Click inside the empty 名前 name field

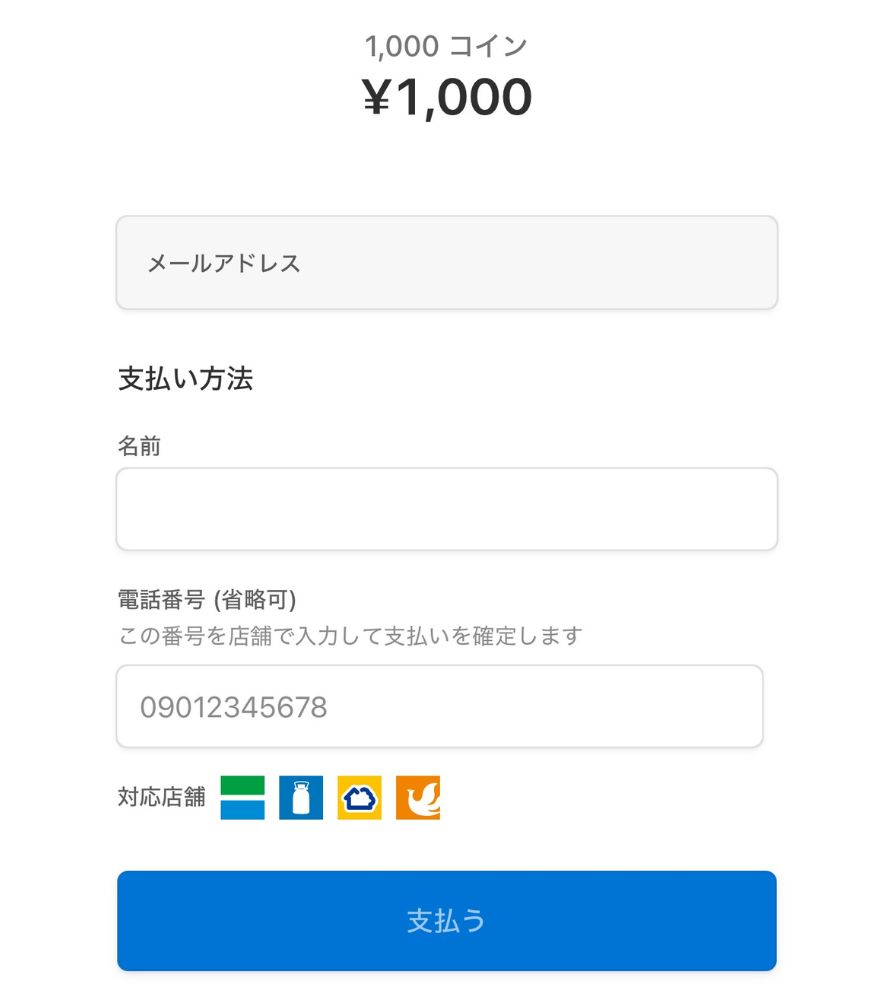click(446, 508)
